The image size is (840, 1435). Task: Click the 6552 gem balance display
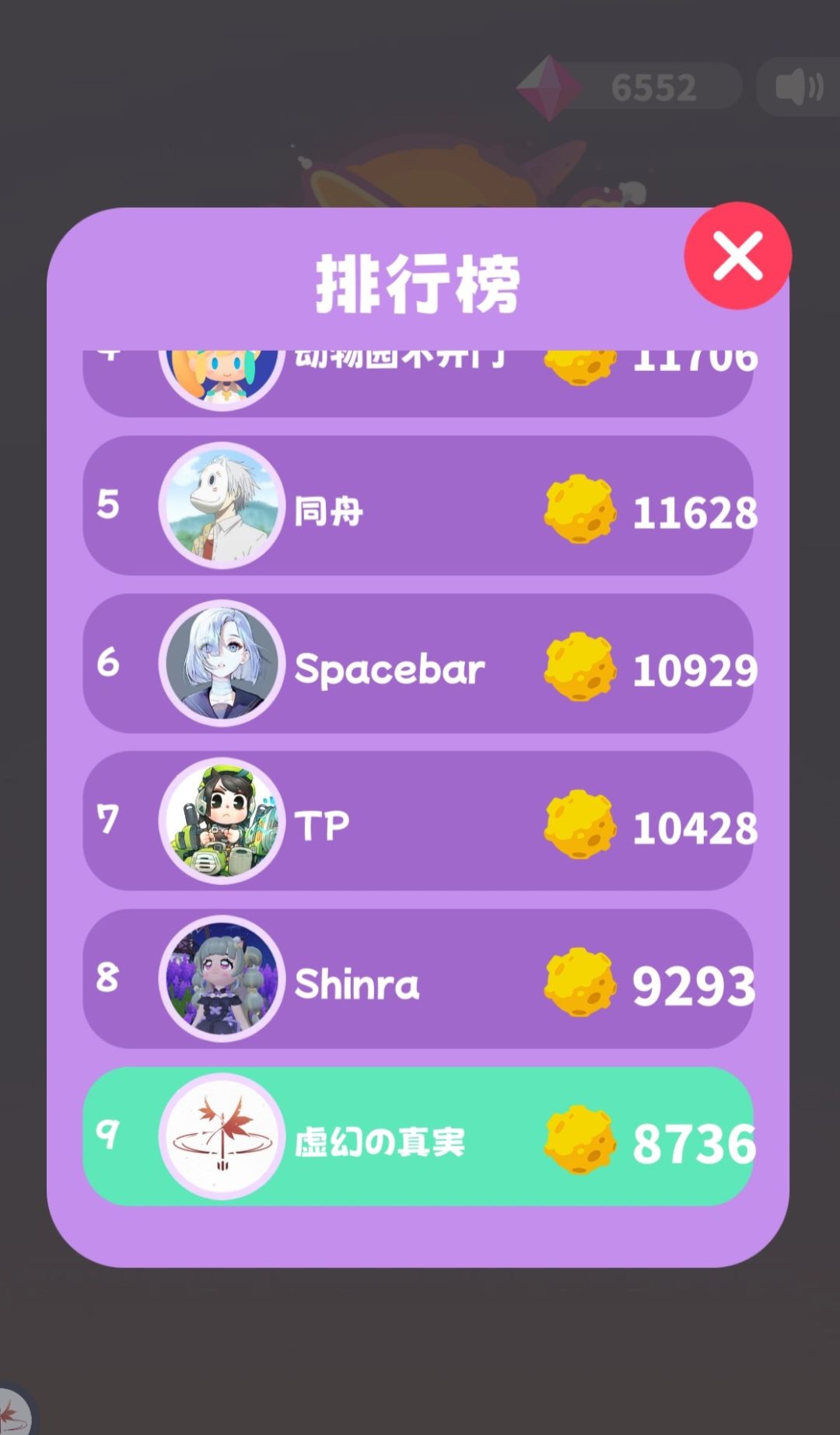[x=650, y=87]
